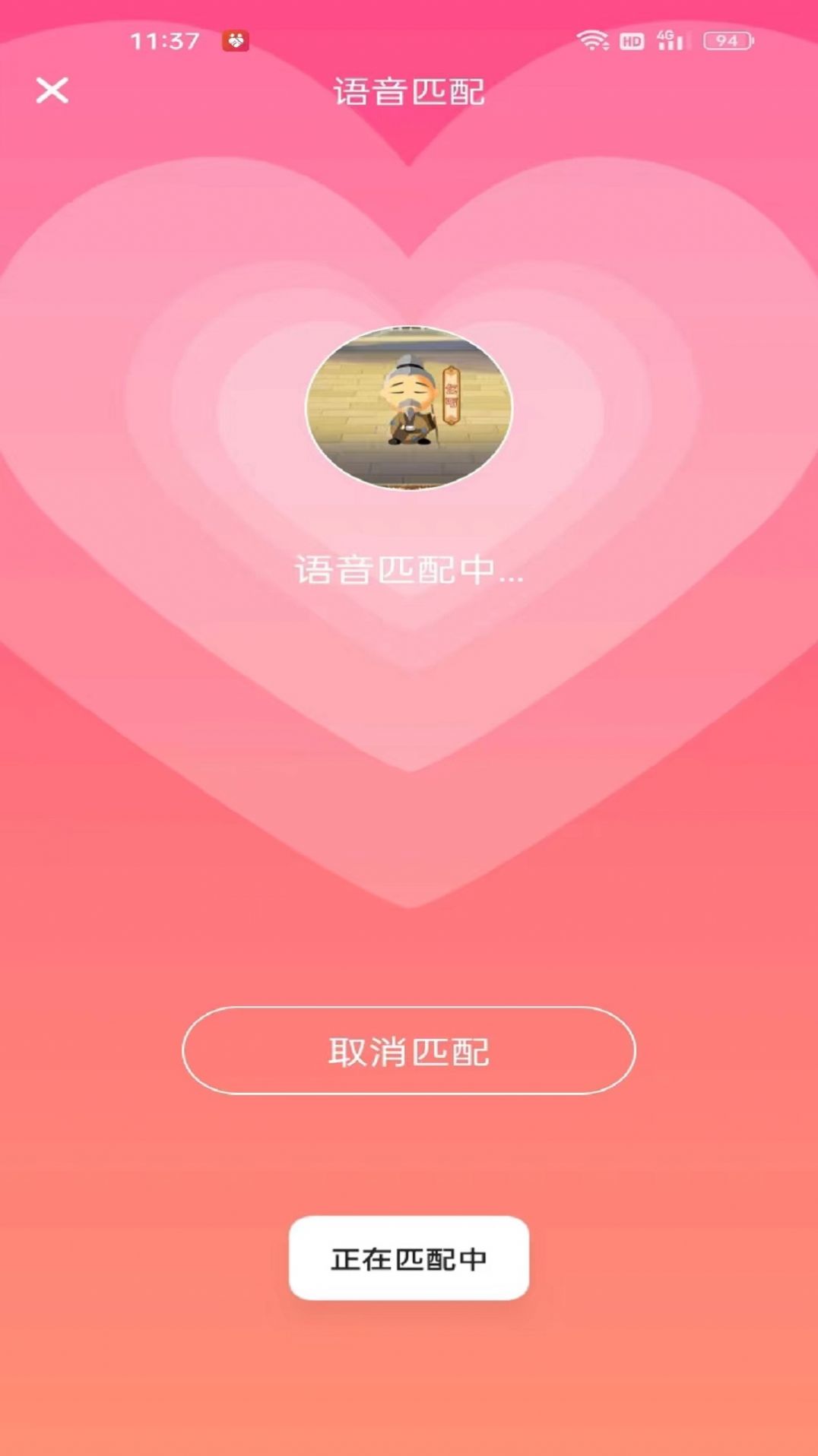Open the top navigation header area

tap(409, 91)
